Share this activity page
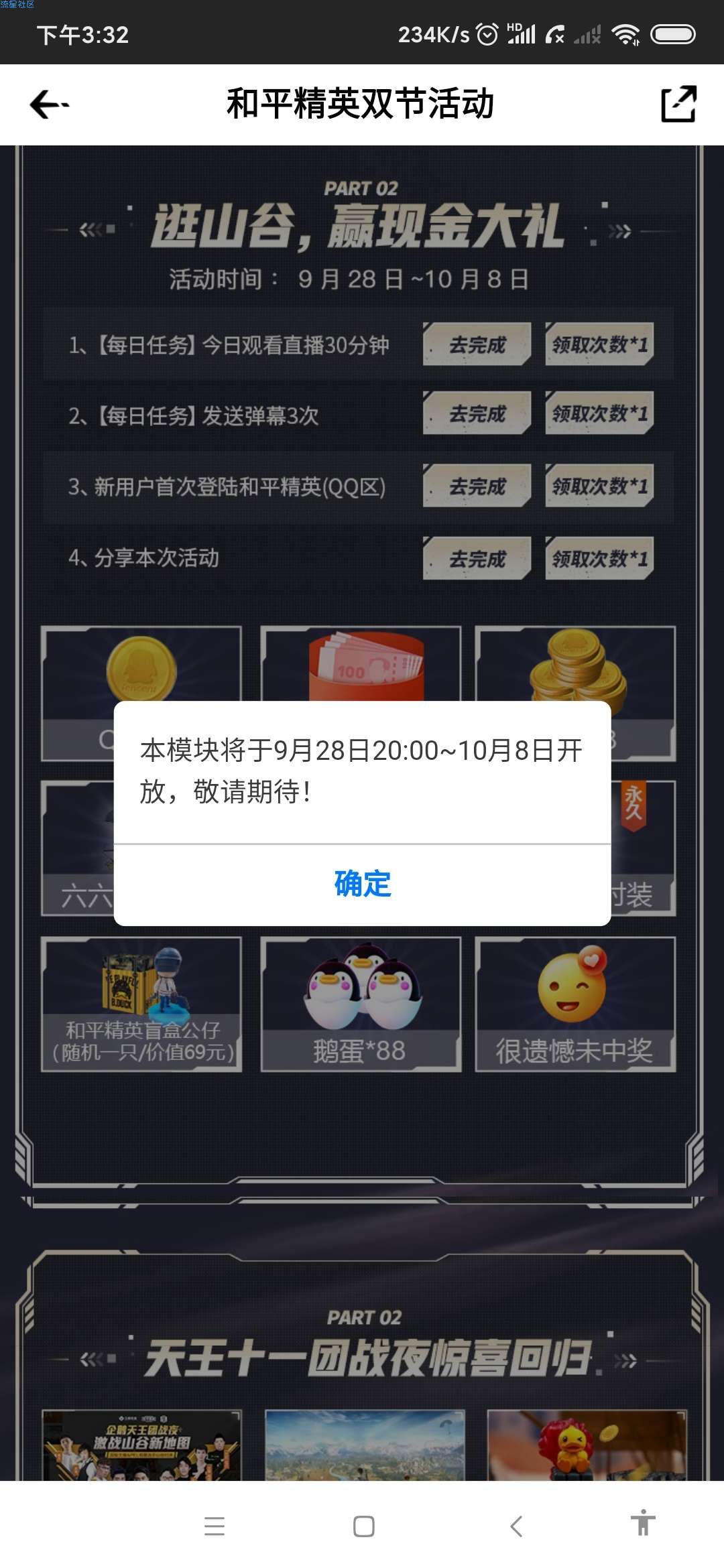 pyautogui.click(x=678, y=105)
